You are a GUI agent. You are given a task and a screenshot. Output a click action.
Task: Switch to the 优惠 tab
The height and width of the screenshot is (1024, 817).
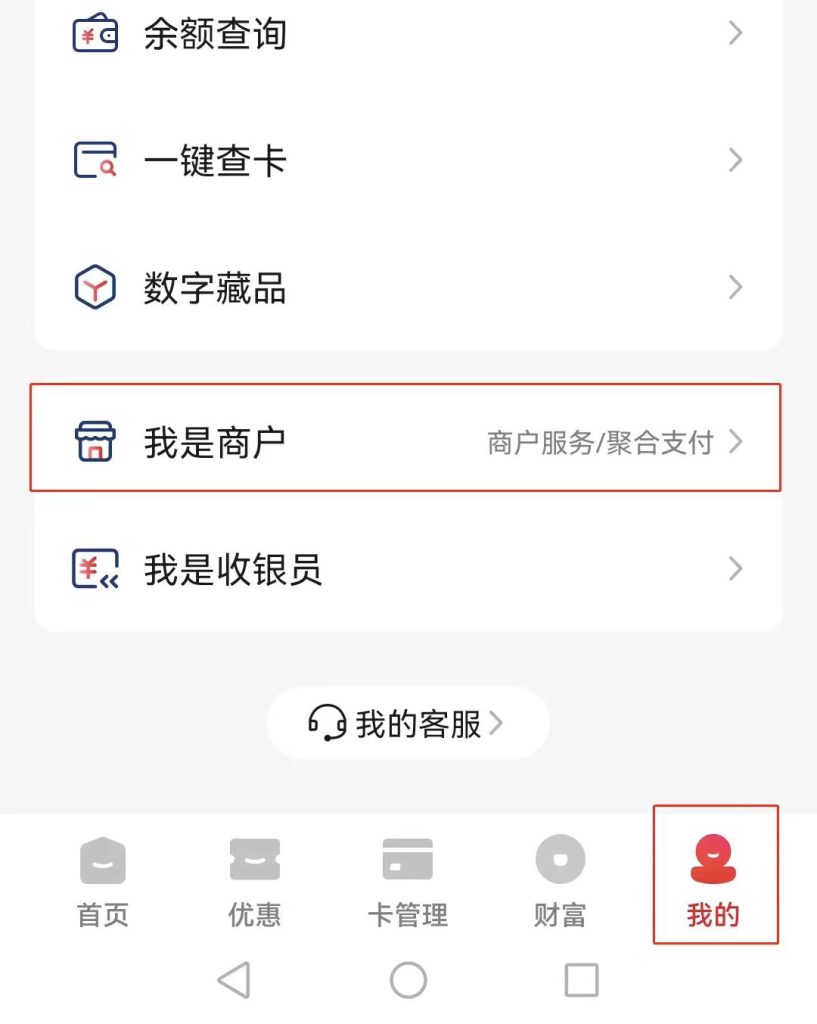(255, 882)
